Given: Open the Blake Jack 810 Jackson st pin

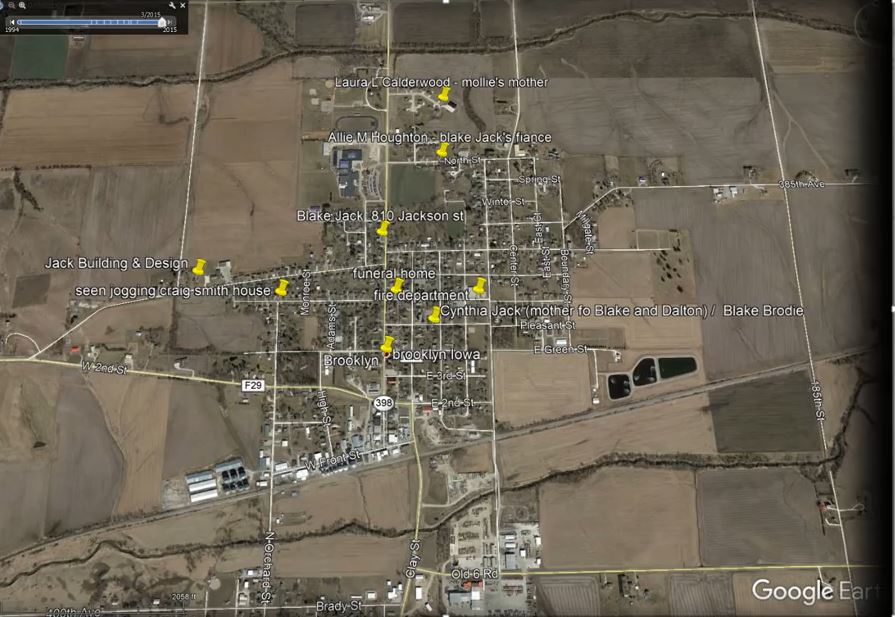Looking at the screenshot, I should point(382,228).
